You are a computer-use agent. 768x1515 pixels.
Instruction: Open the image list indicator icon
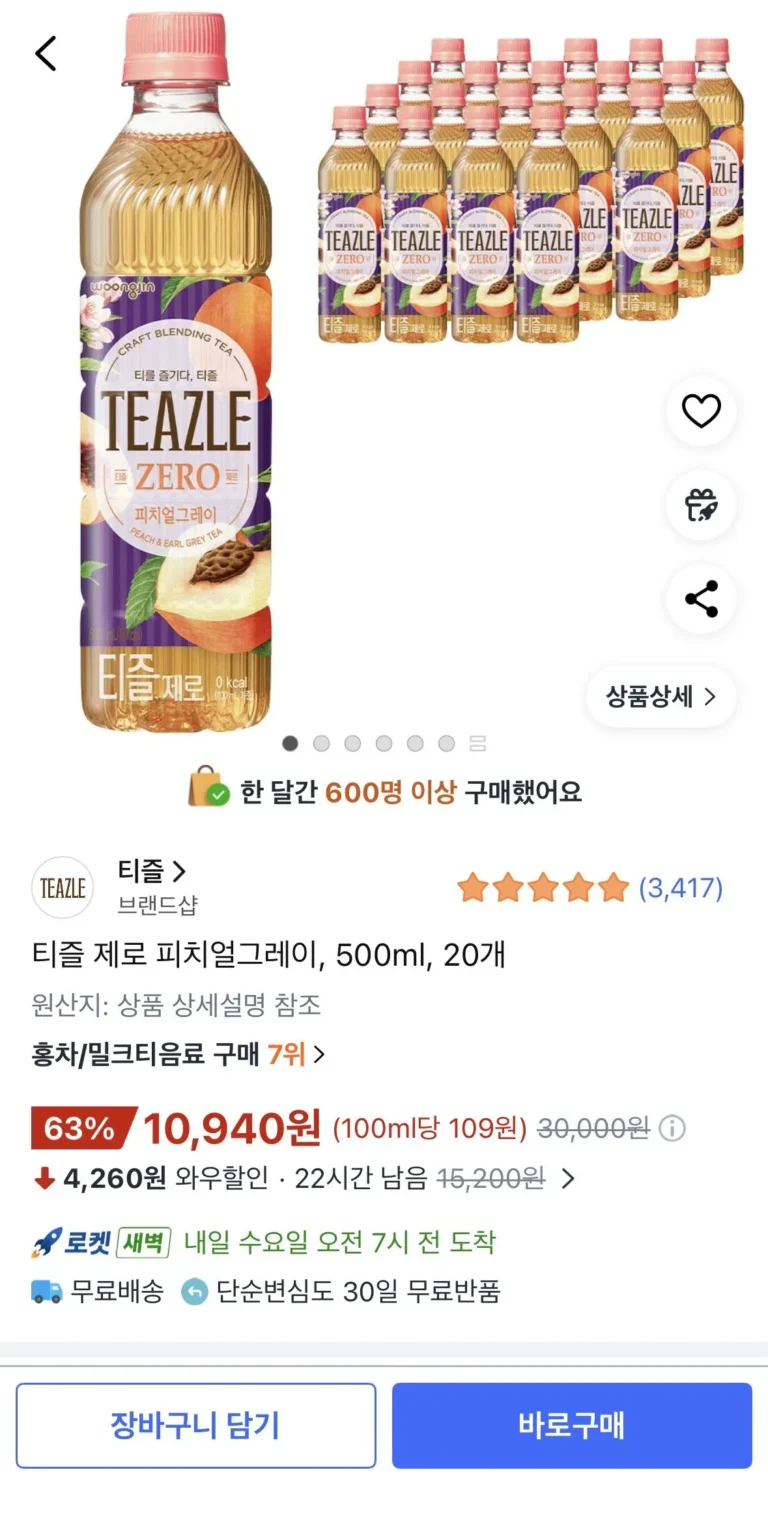[477, 743]
